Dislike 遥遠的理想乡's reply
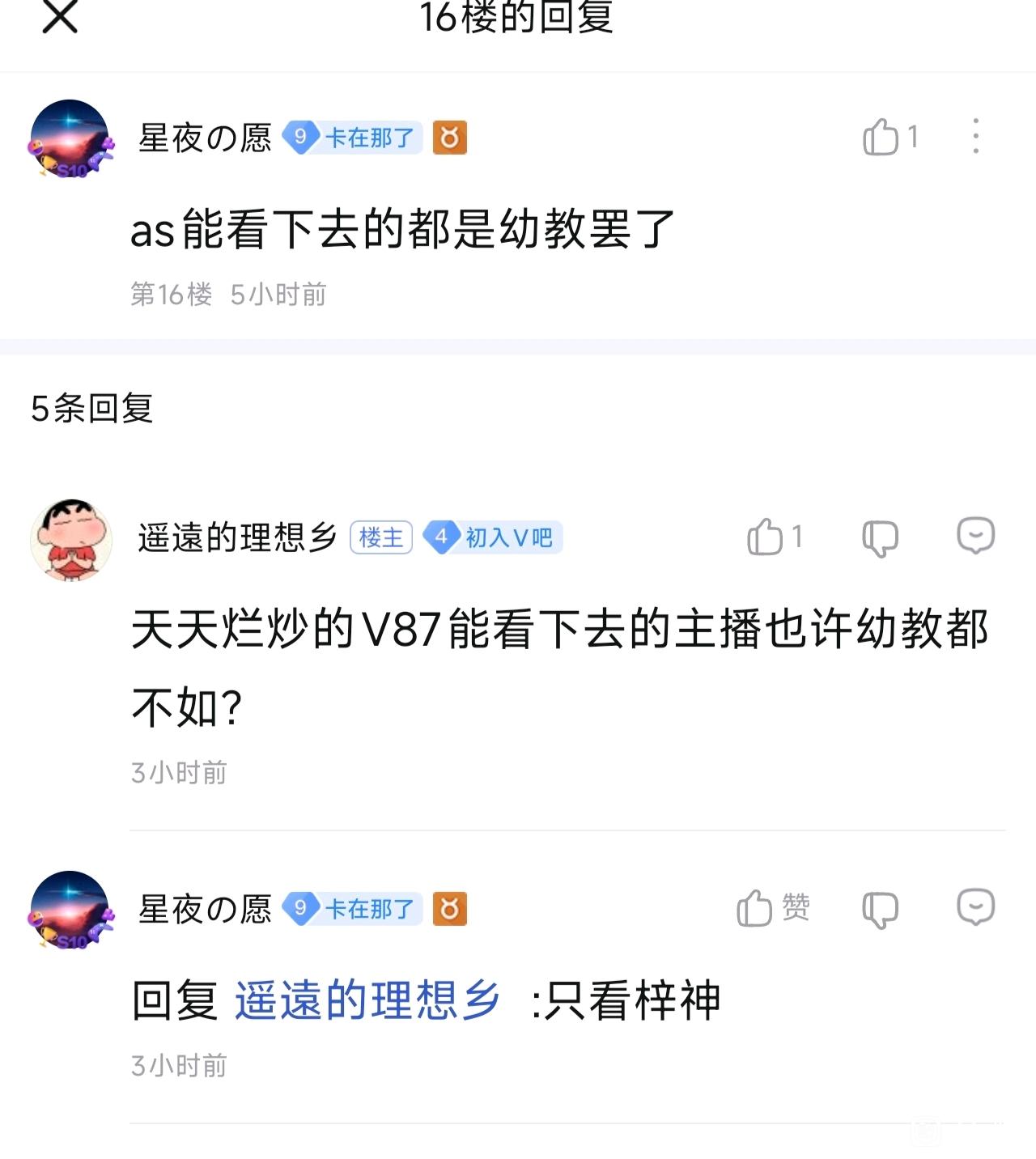The image size is (1036, 1159). [x=880, y=537]
